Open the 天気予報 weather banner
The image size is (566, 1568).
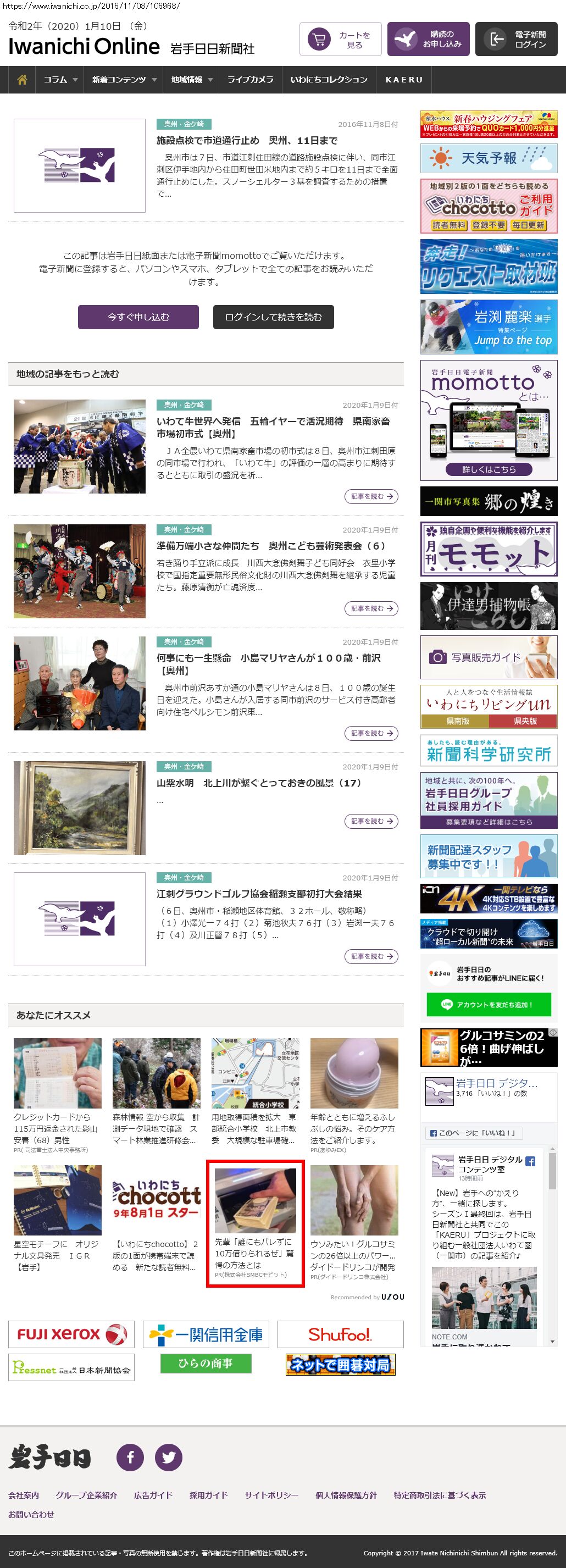tap(489, 158)
